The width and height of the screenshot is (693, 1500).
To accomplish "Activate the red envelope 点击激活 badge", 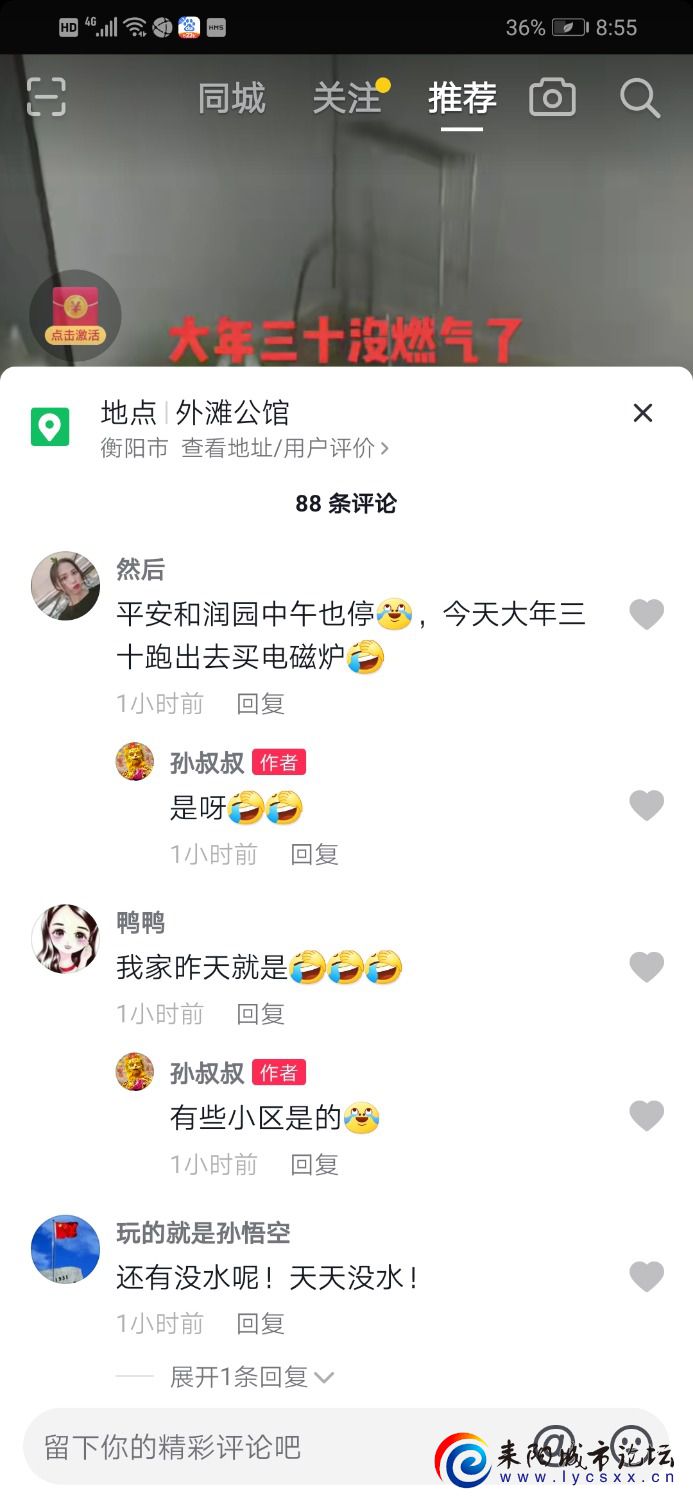I will 75,314.
